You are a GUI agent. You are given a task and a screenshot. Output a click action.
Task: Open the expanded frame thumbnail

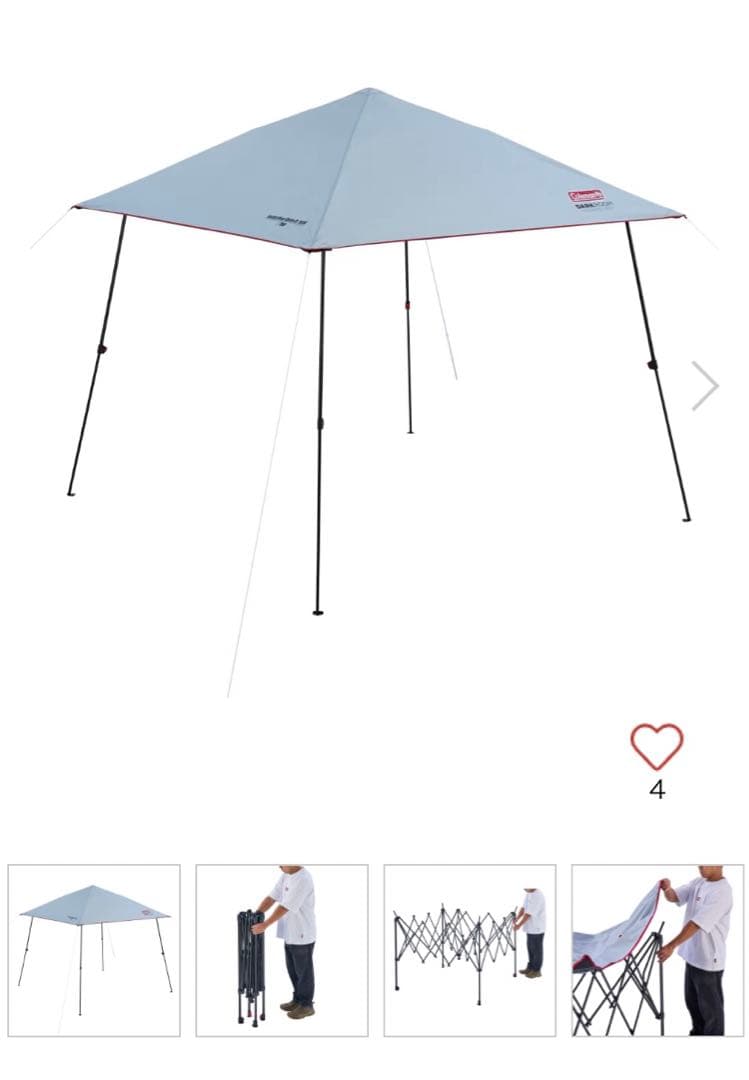(469, 950)
